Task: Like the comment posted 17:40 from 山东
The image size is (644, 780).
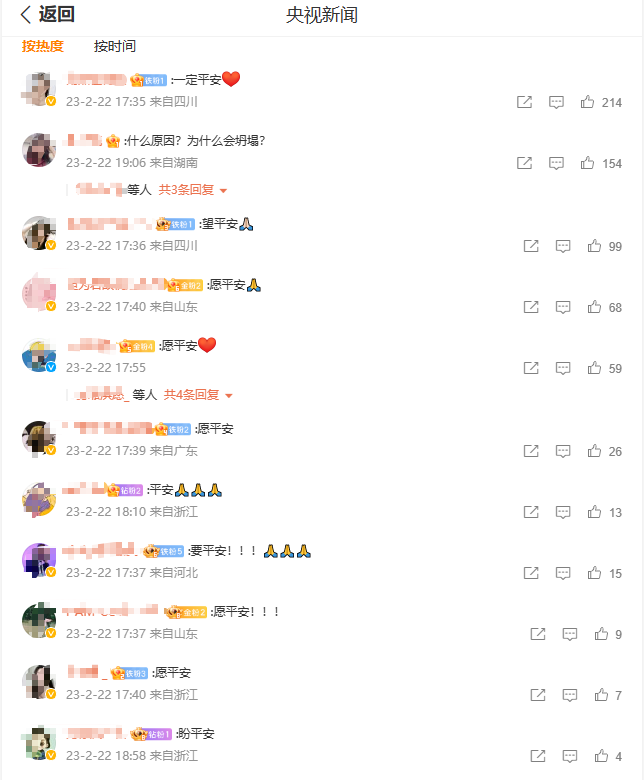Action: click(594, 307)
